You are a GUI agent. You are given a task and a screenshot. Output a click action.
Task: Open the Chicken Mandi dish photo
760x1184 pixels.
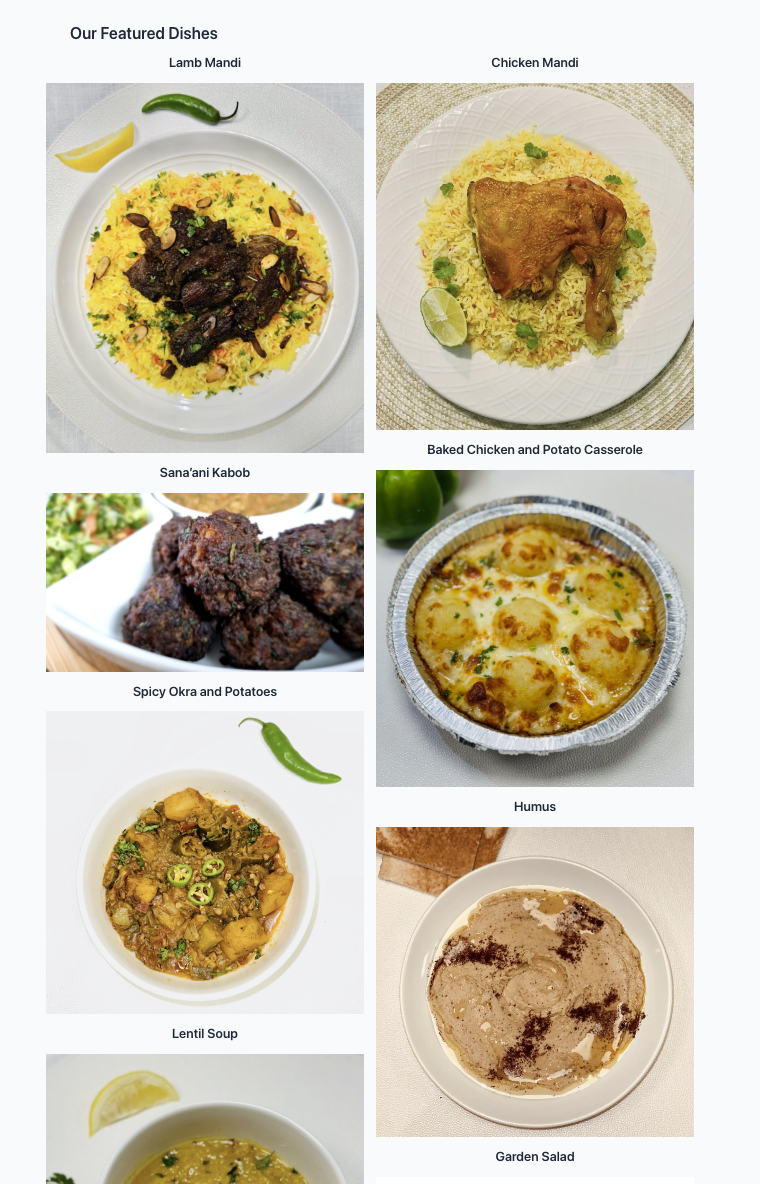point(535,256)
